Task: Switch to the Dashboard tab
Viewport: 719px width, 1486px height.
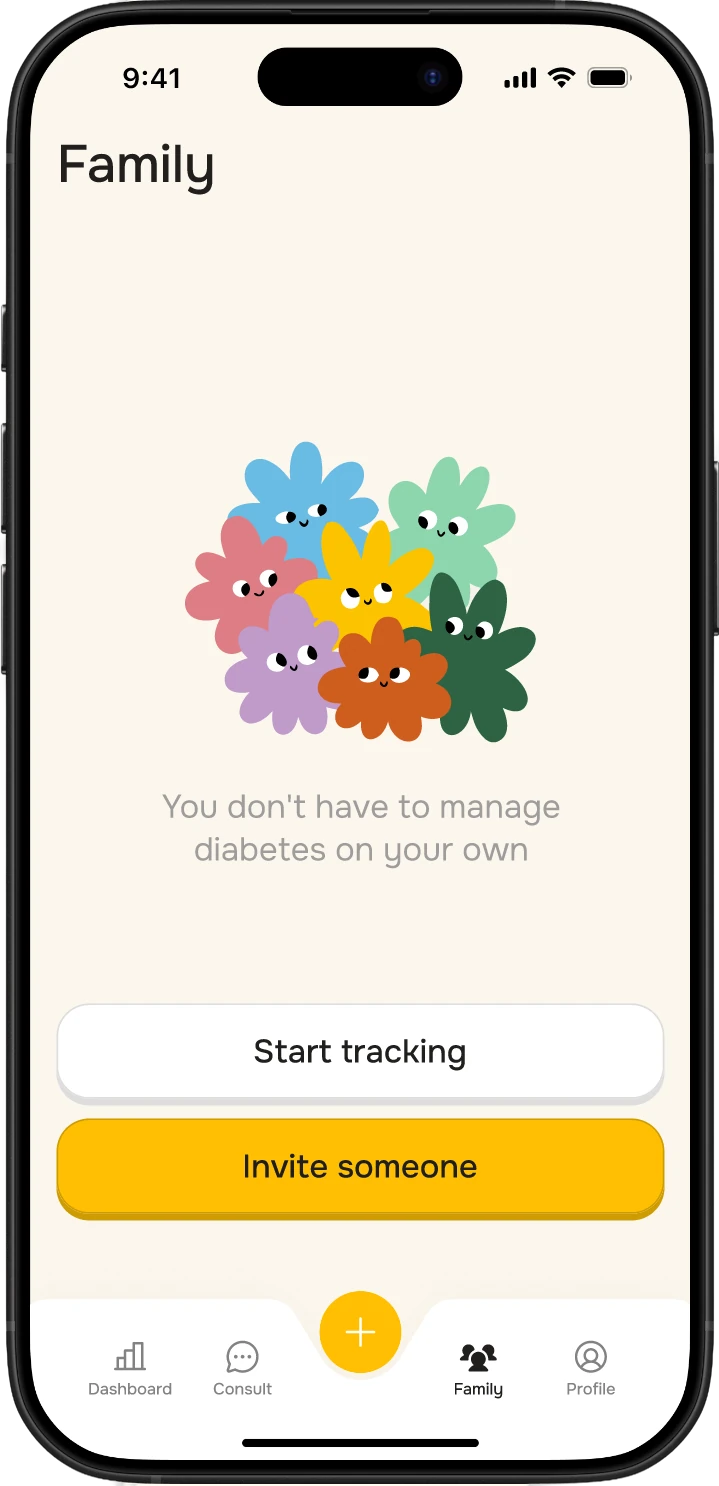Action: (130, 1369)
